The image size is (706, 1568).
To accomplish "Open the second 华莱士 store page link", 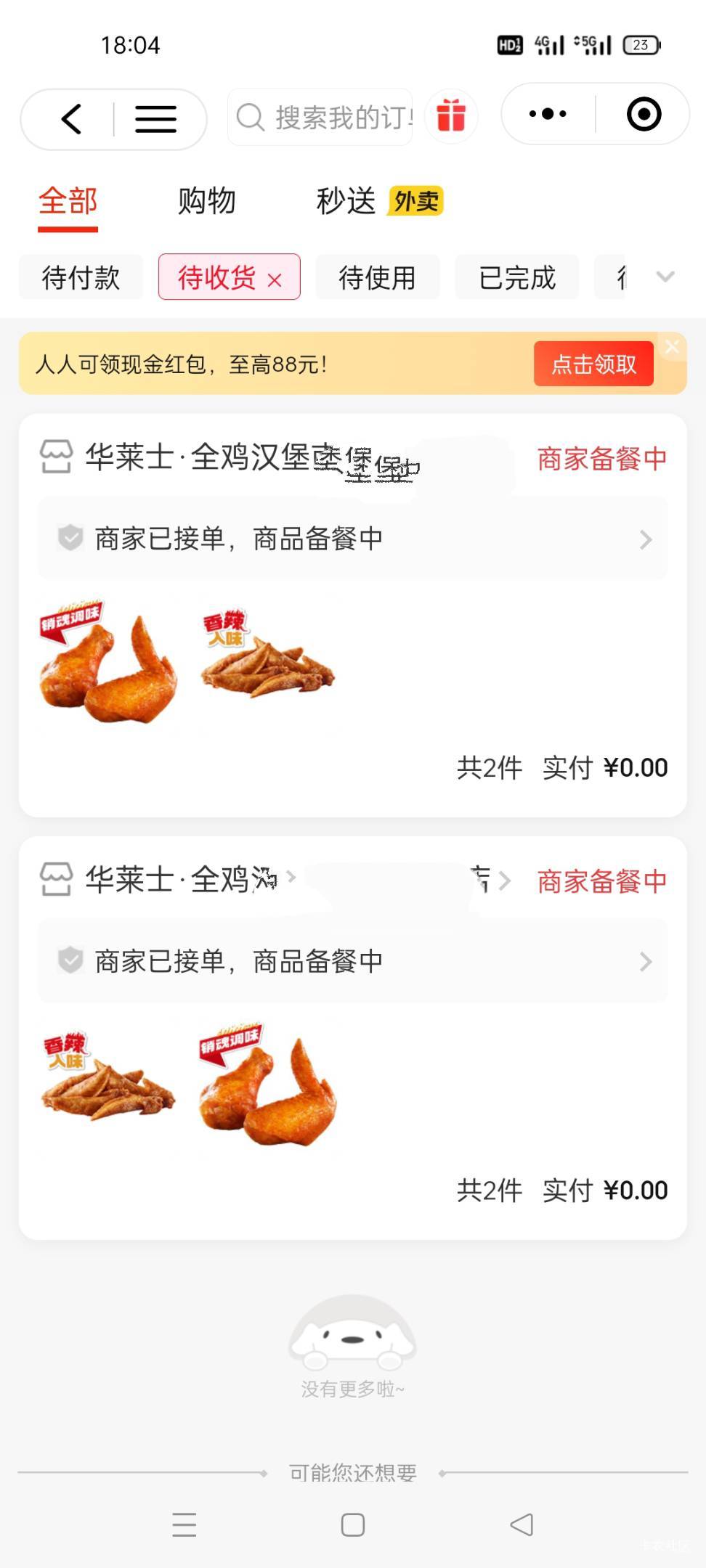I will pyautogui.click(x=182, y=880).
